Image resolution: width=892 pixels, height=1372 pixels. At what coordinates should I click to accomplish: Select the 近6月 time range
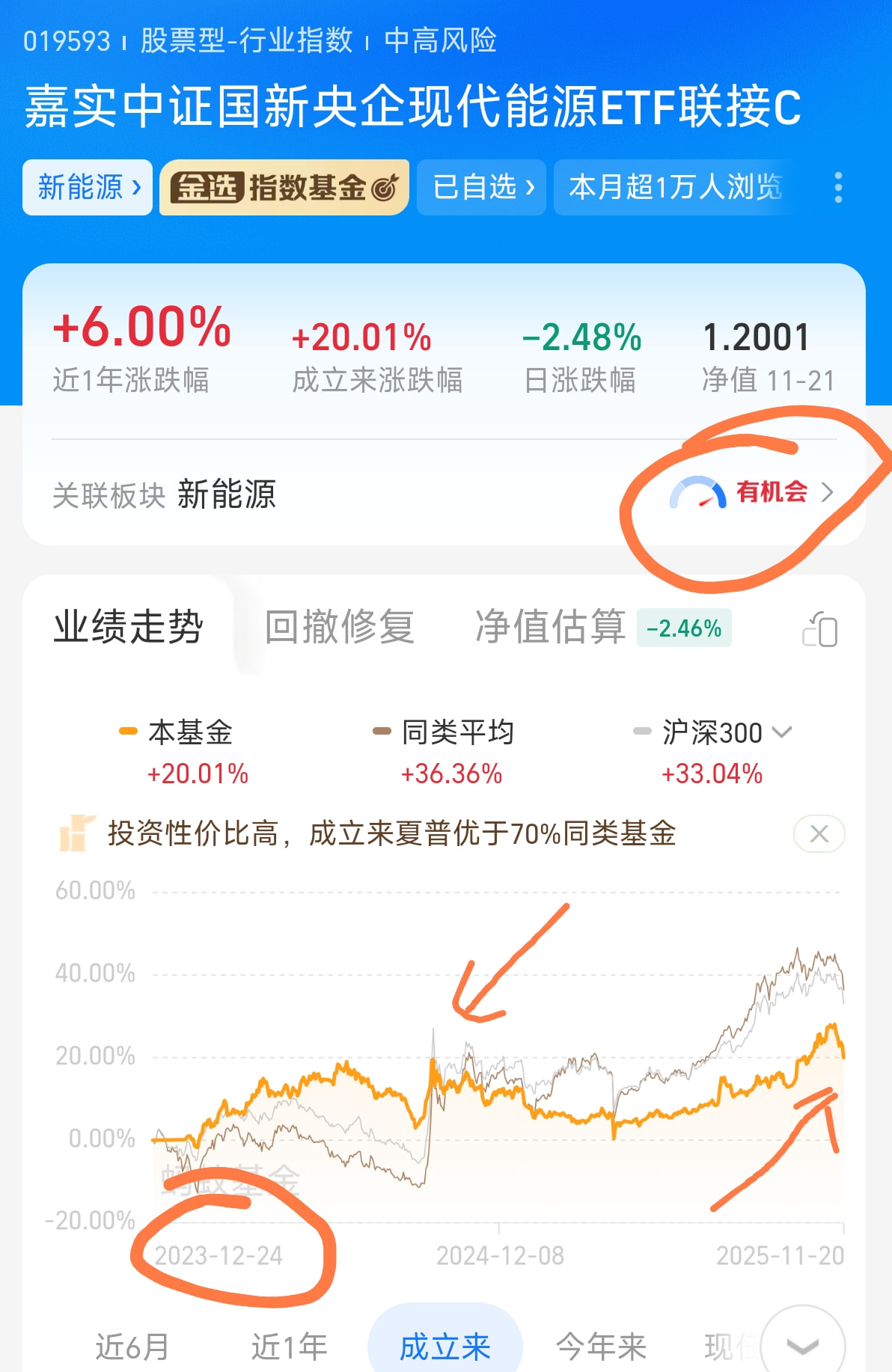tap(132, 1347)
